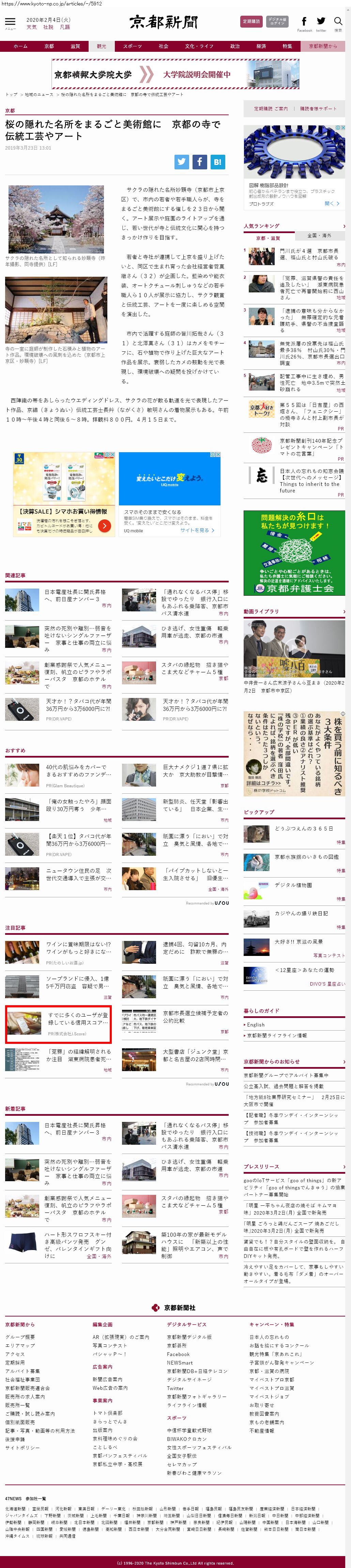The image size is (351, 1568).
Task: Open the Facebook page icon in header
Action: coord(304,22)
